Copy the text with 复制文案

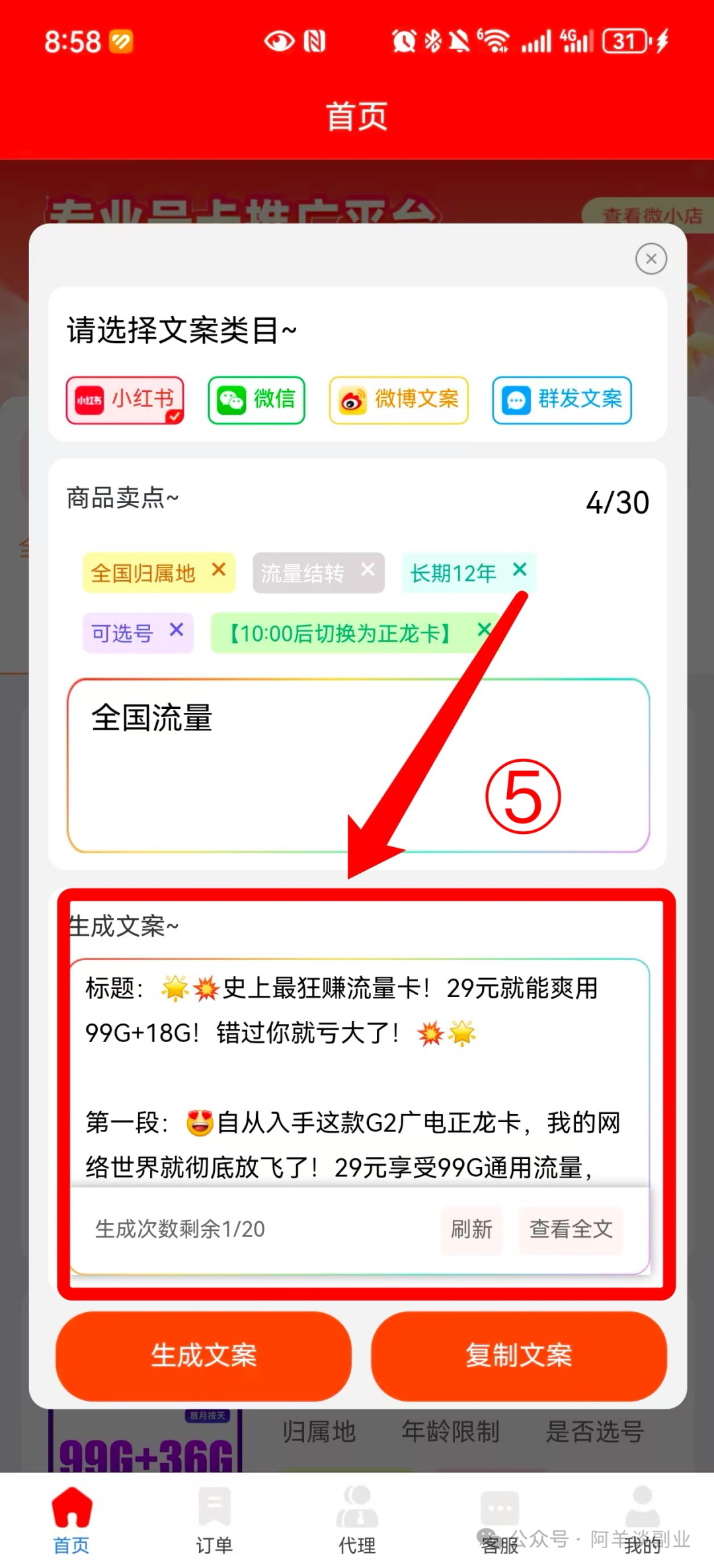tap(519, 1356)
